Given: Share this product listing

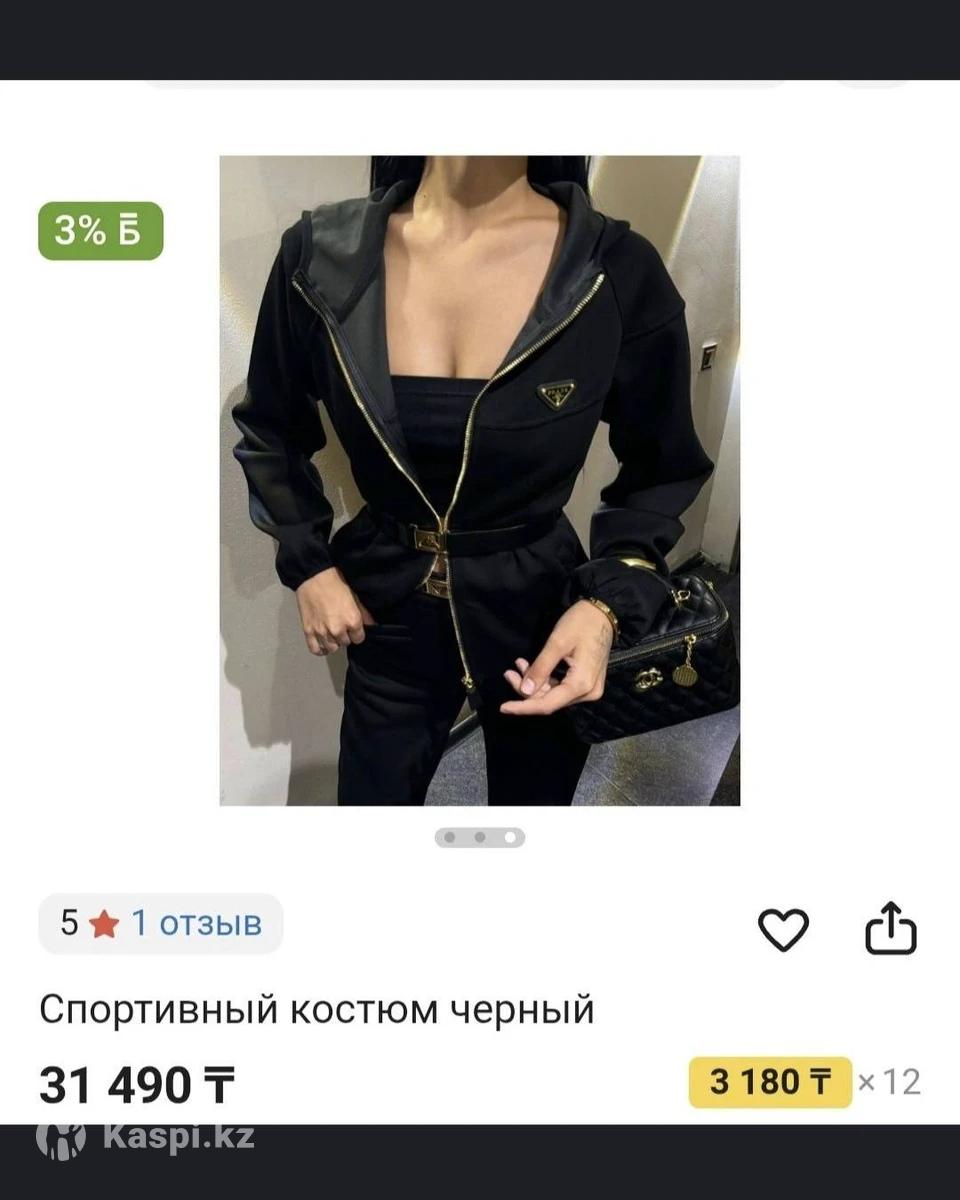Looking at the screenshot, I should [x=890, y=929].
